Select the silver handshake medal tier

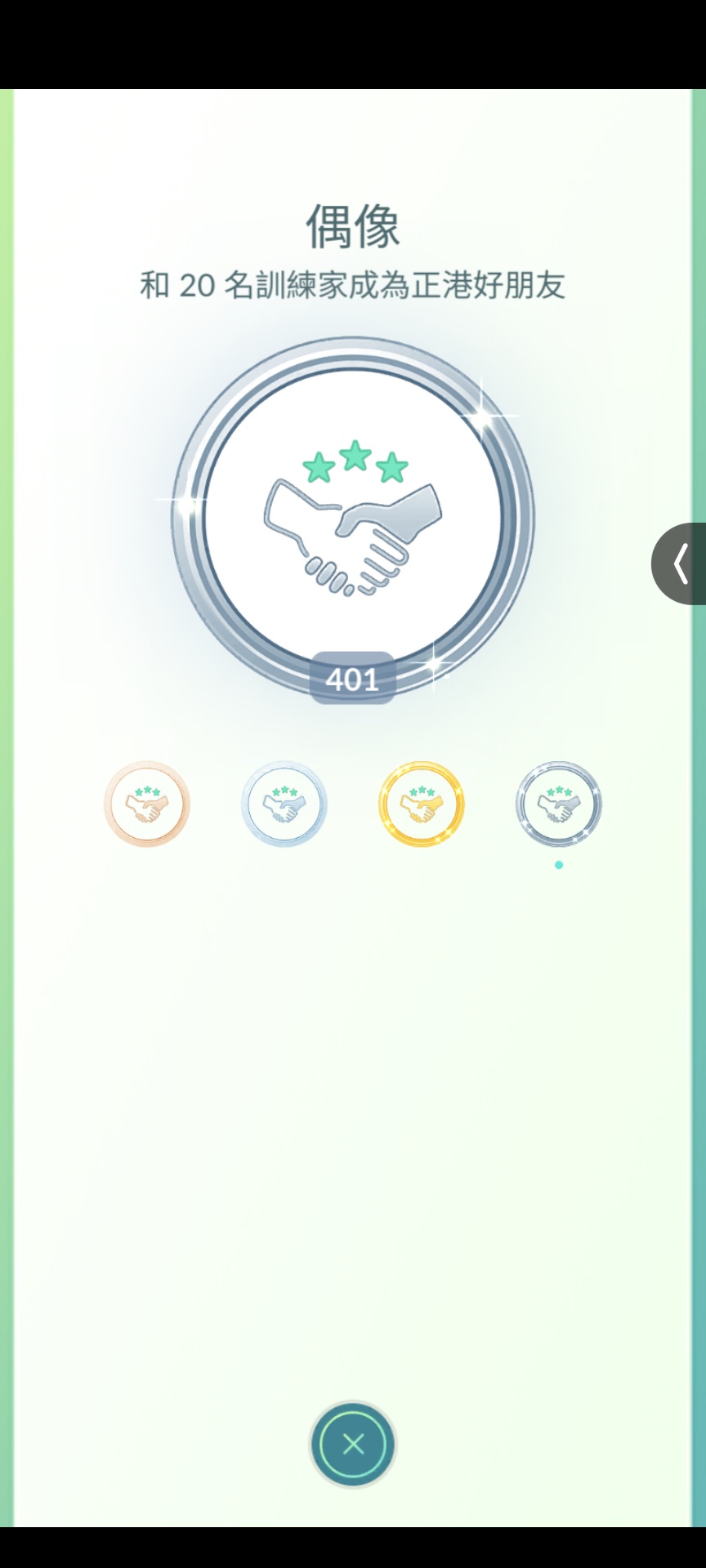pyautogui.click(x=284, y=804)
